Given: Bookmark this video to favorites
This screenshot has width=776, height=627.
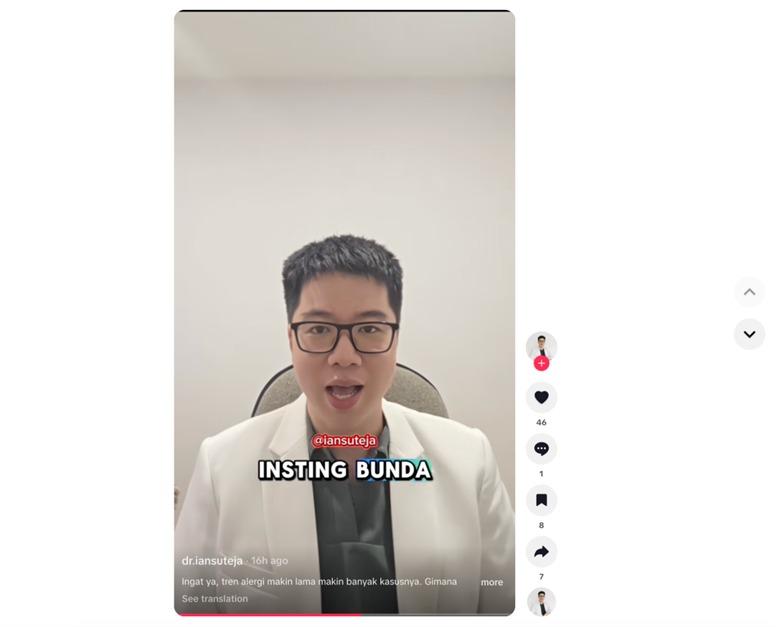Looking at the screenshot, I should coord(541,500).
